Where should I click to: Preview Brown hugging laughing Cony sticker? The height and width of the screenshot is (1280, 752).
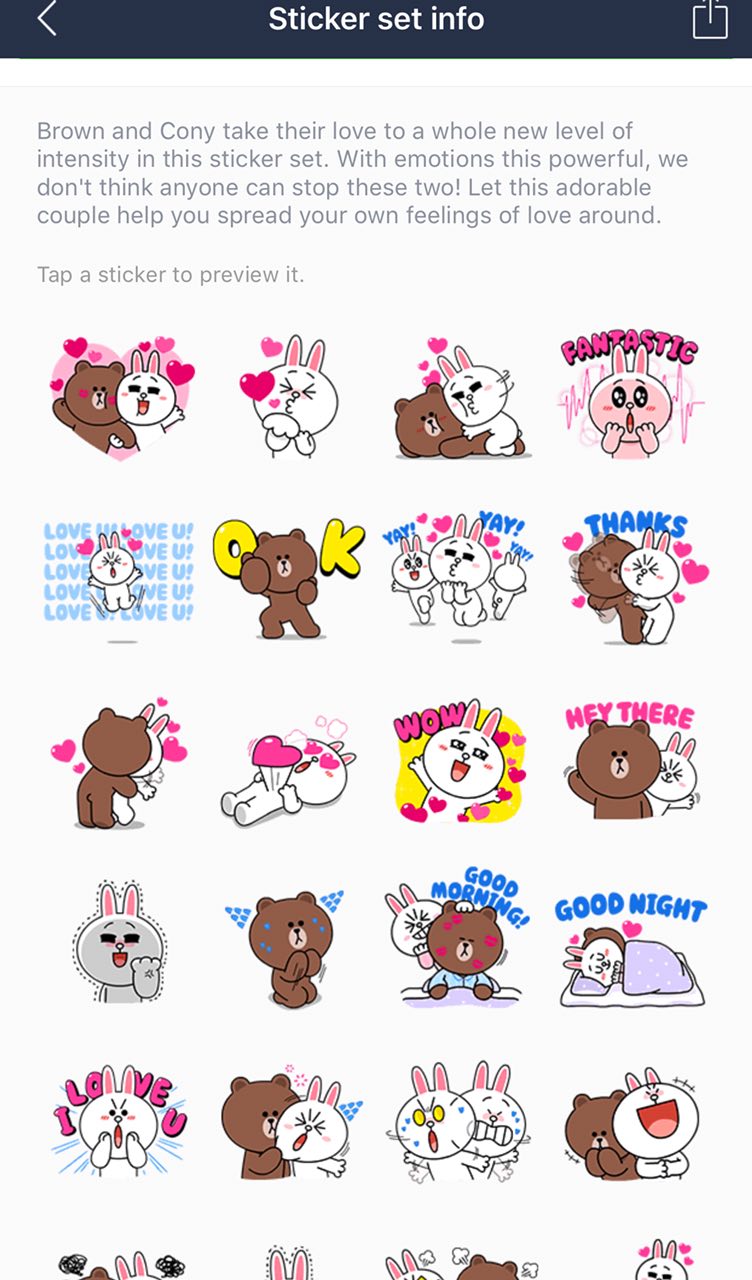pos(630,1122)
